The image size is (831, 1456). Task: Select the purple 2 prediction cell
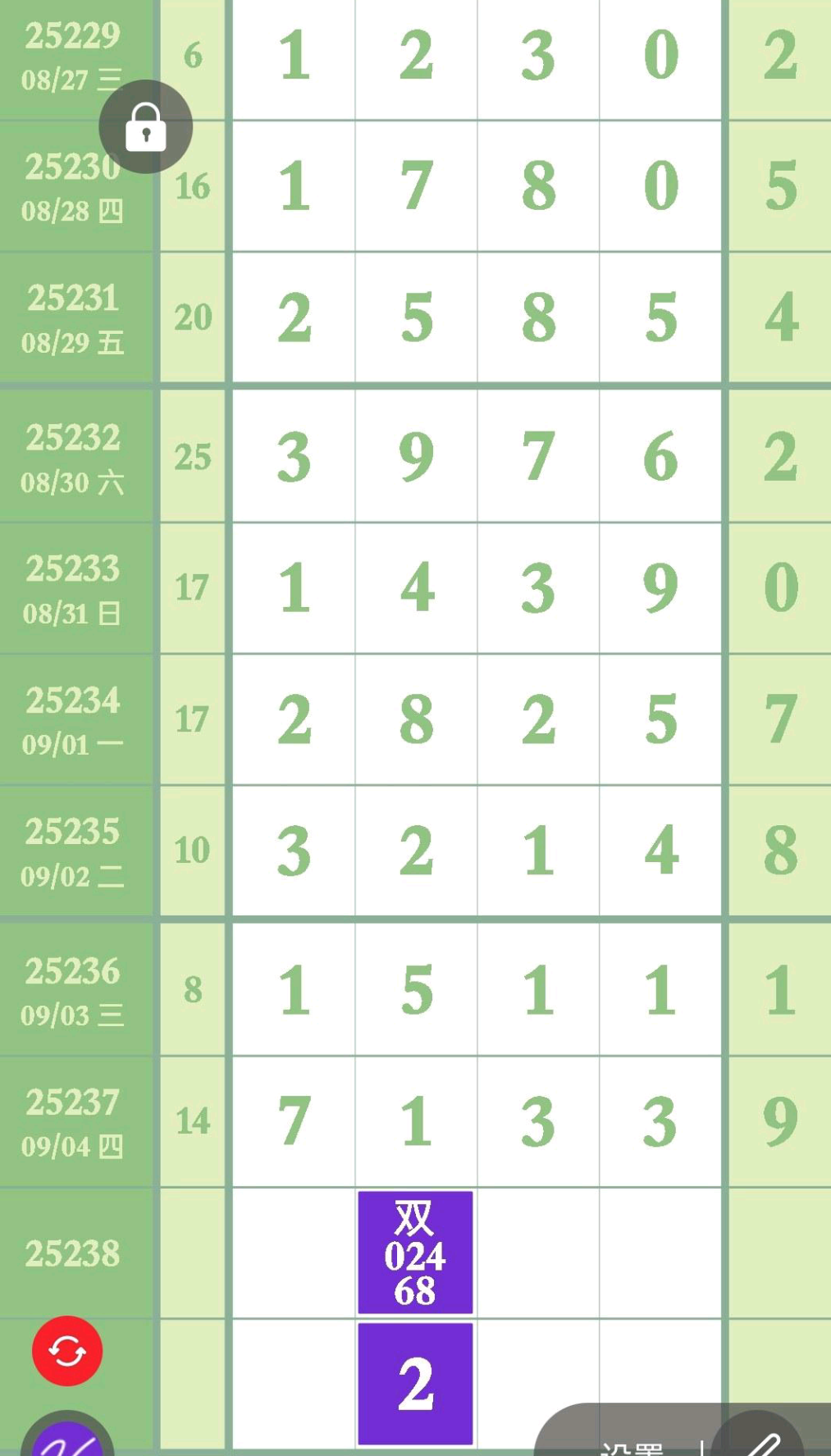pyautogui.click(x=415, y=1384)
